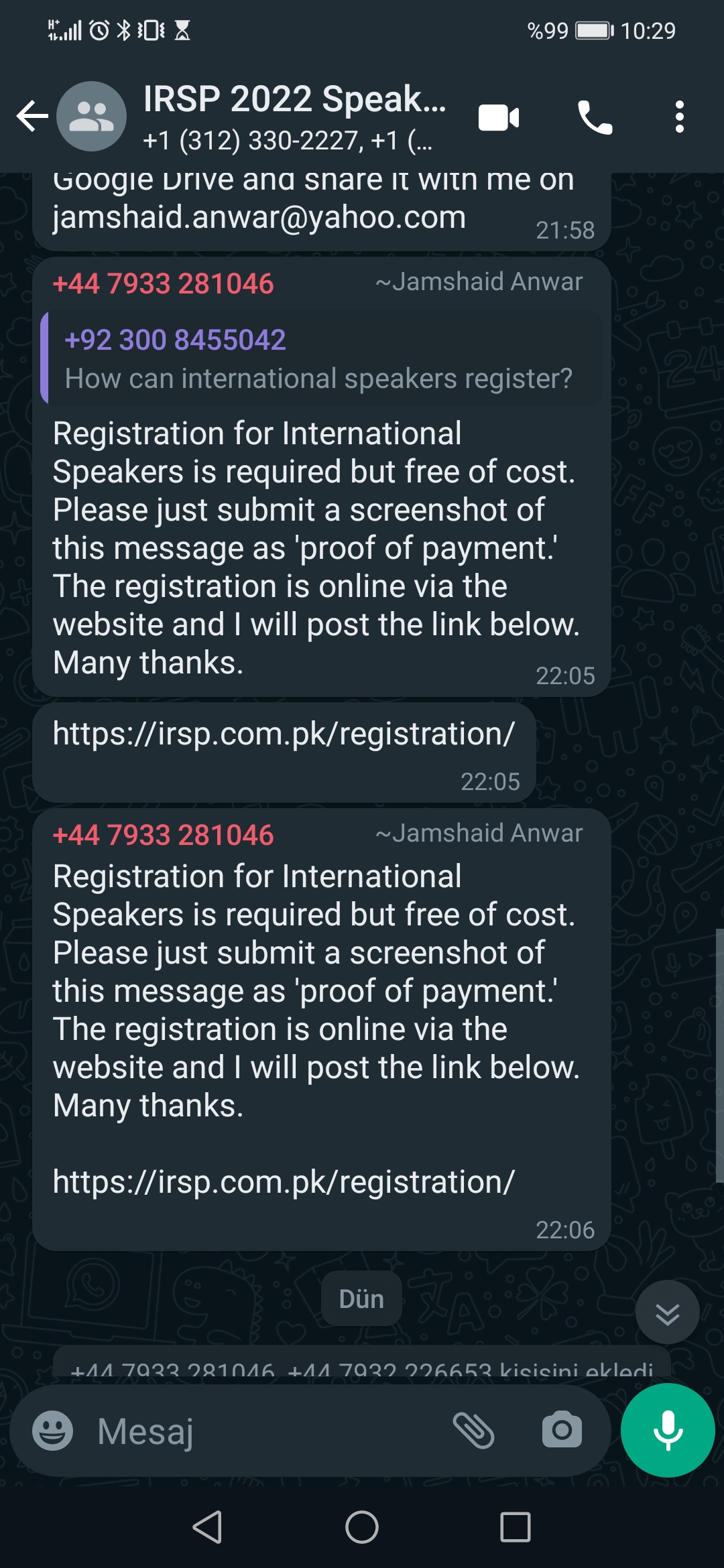Open the emoji picker
Screen dimensions: 724x1568
53,1431
